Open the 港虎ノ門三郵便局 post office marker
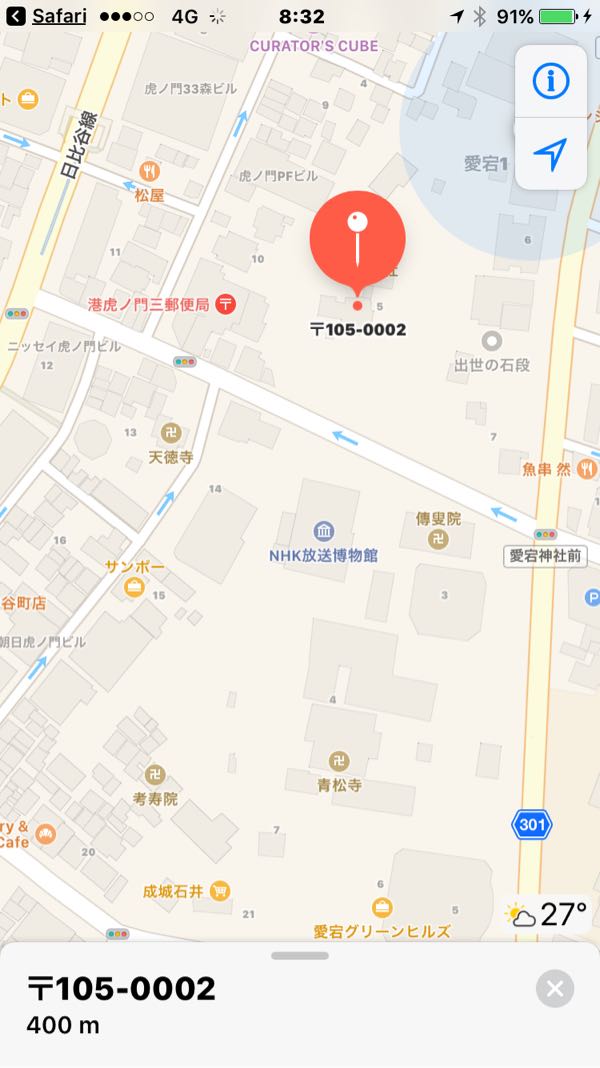 point(226,303)
